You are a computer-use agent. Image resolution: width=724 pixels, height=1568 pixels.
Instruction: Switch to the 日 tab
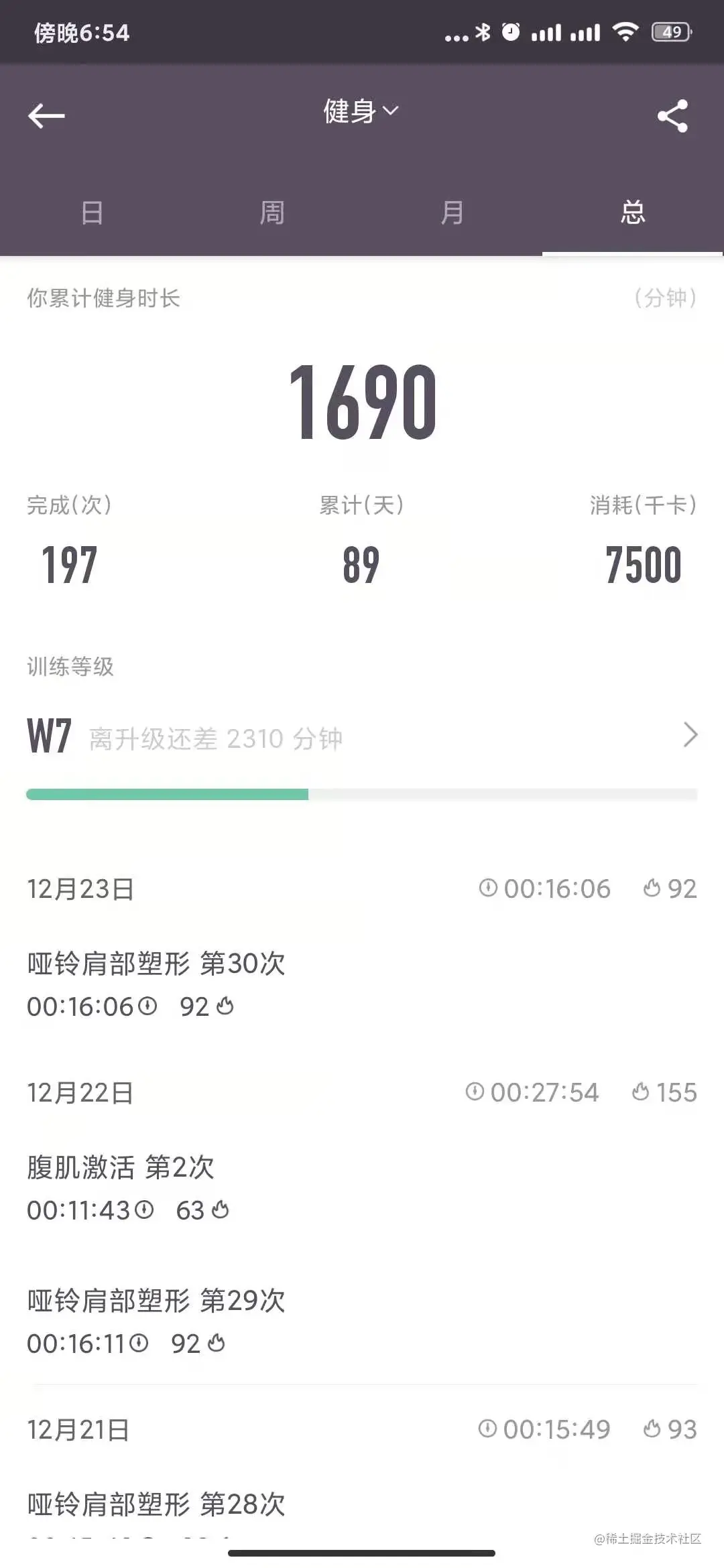click(x=92, y=213)
